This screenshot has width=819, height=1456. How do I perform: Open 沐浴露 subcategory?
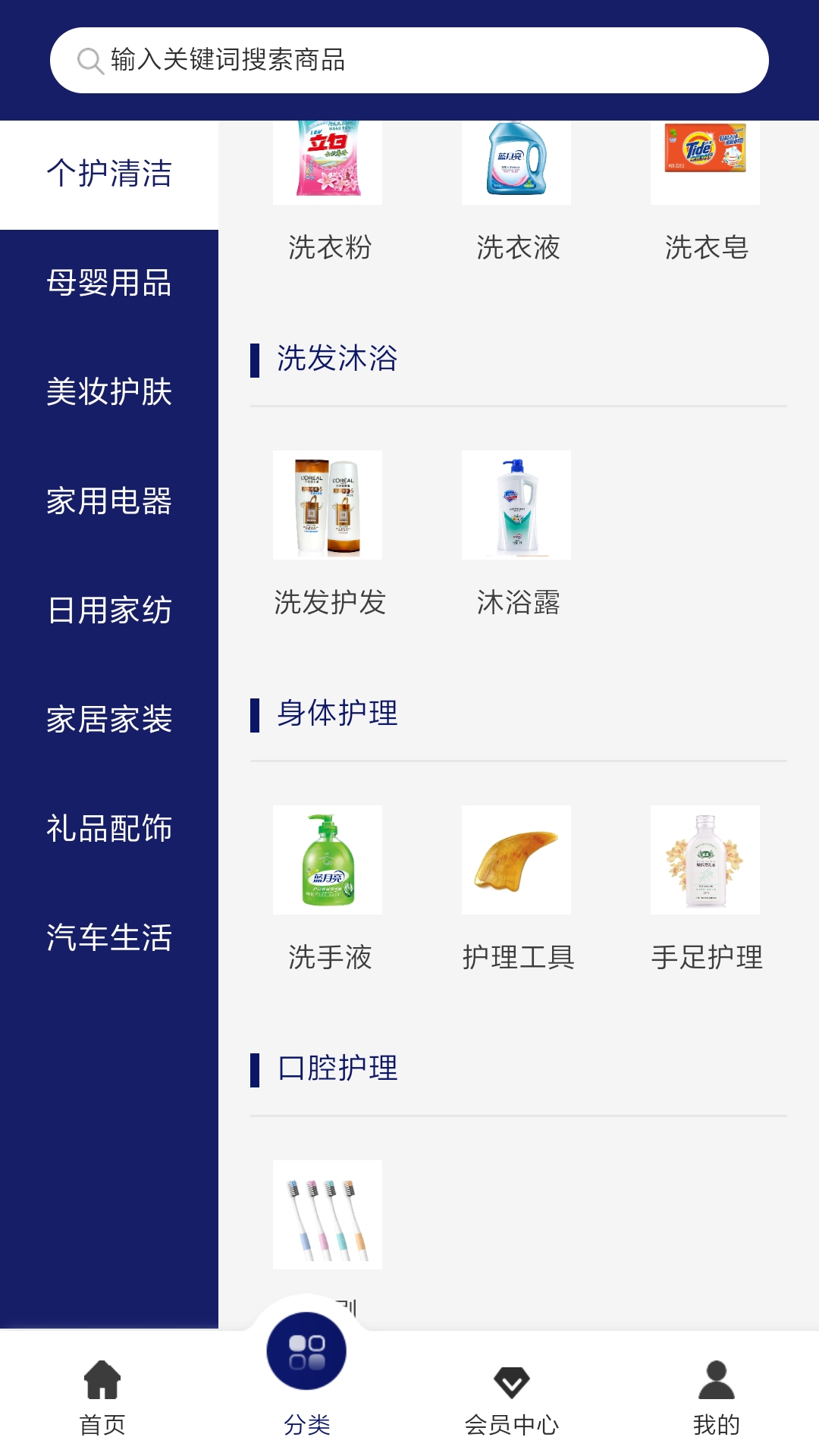tap(517, 531)
